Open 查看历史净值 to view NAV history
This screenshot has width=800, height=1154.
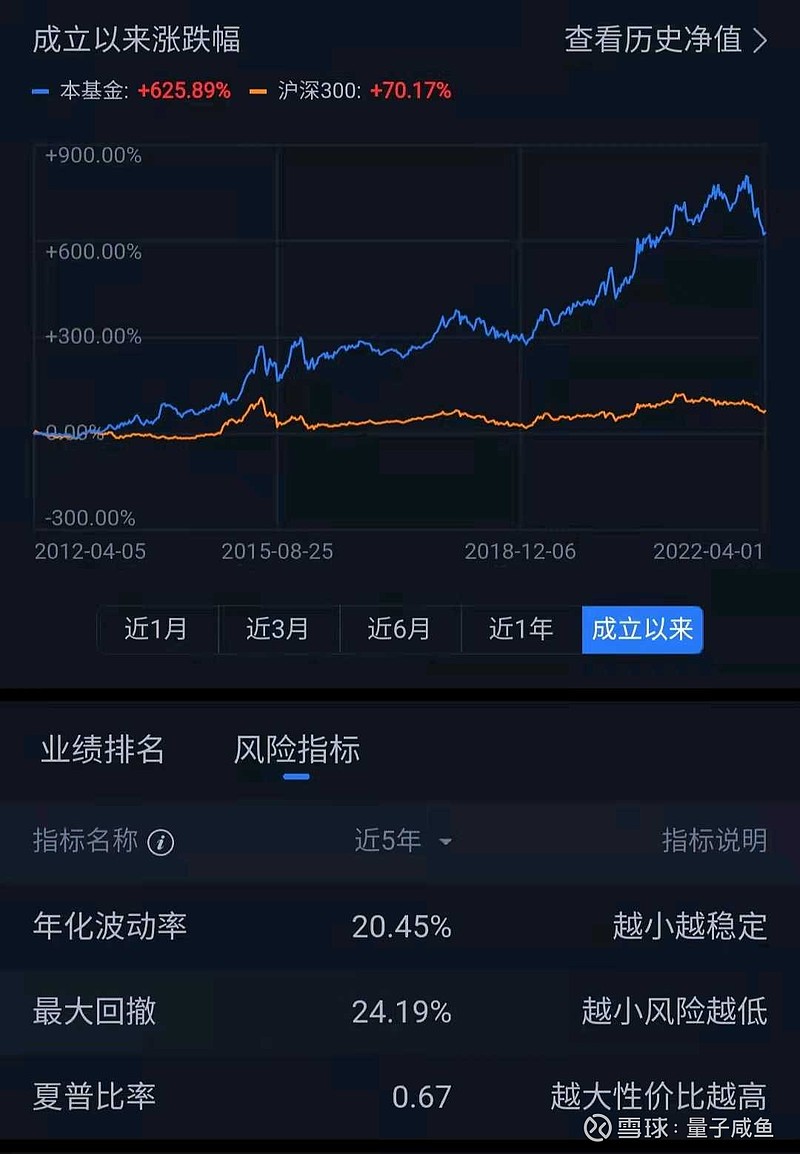coord(665,40)
